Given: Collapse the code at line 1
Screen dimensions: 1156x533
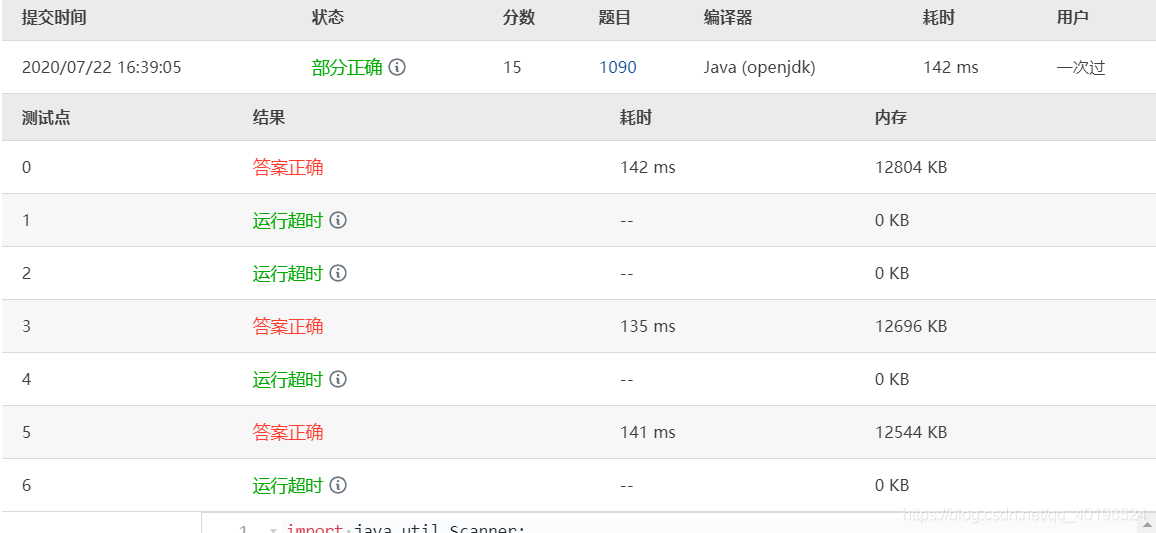Looking at the screenshot, I should pyautogui.click(x=273, y=529).
